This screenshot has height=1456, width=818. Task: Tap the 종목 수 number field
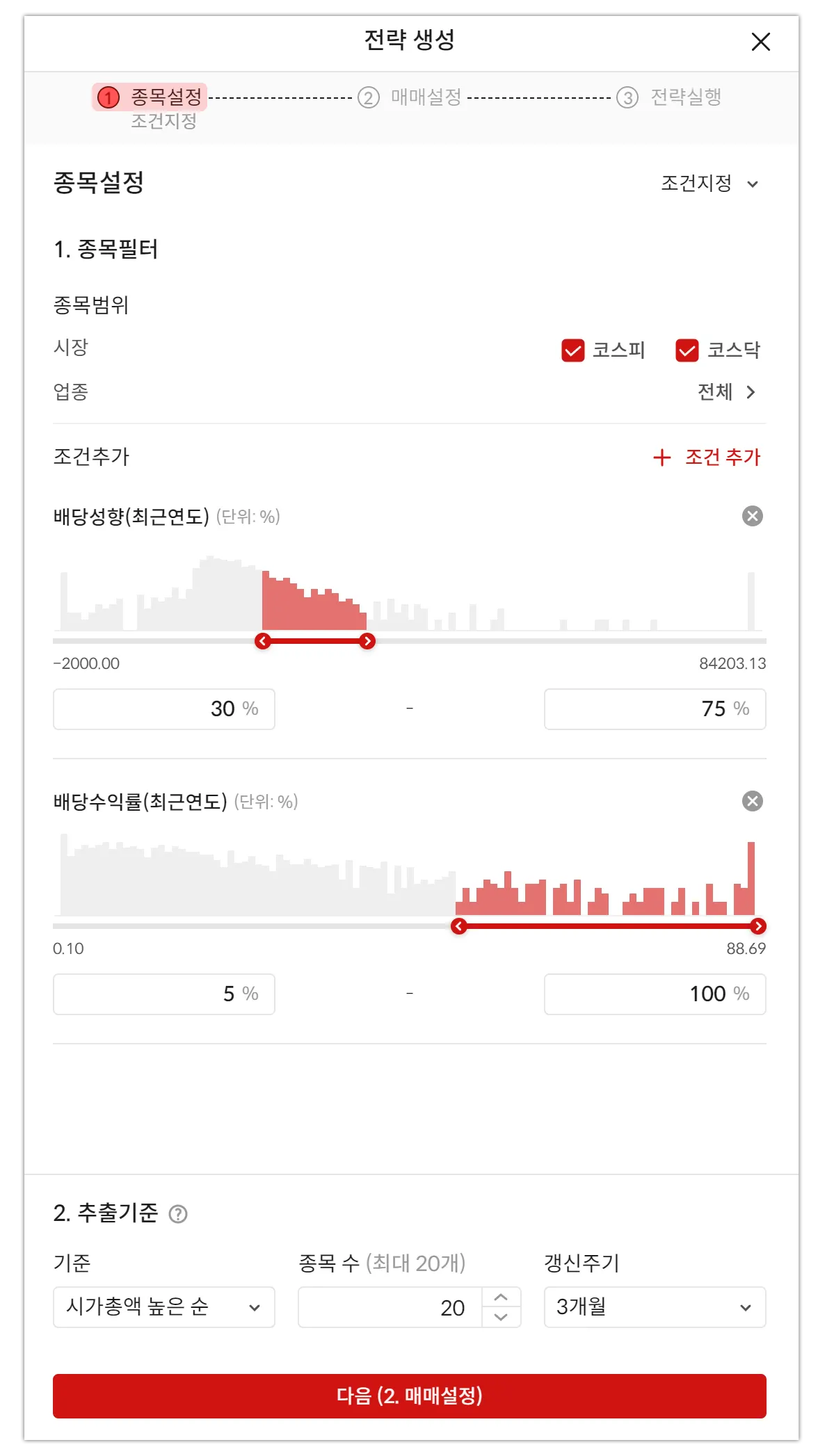tap(391, 1307)
